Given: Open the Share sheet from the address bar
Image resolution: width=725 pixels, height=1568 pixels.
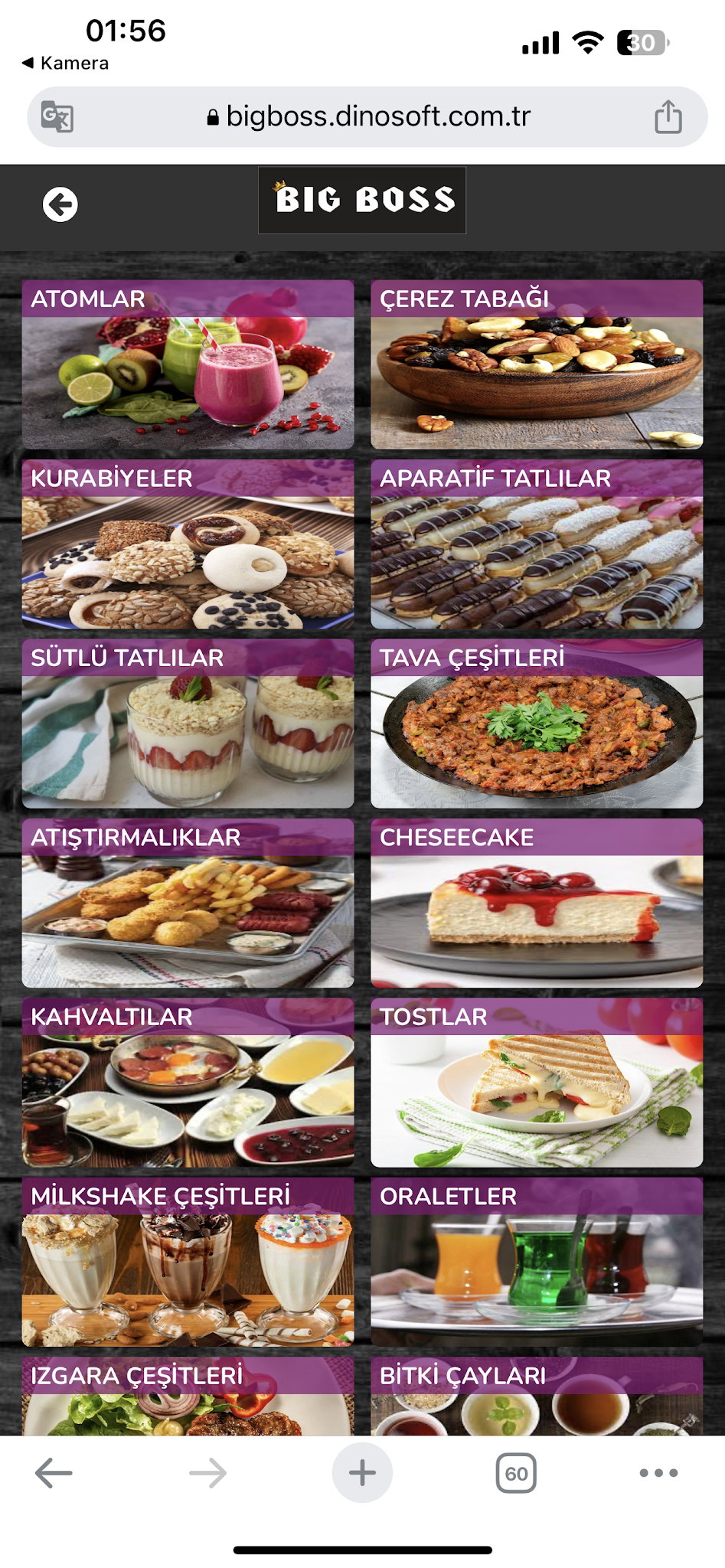Looking at the screenshot, I should [668, 115].
